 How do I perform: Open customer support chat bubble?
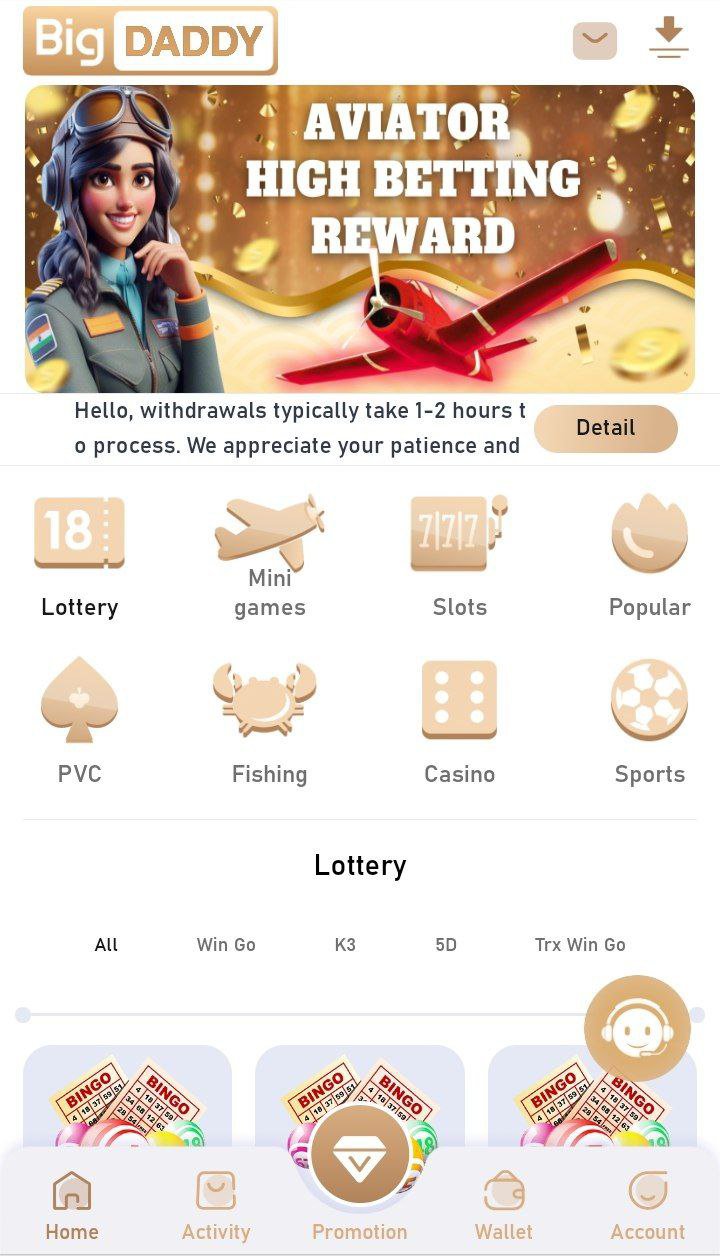pyautogui.click(x=637, y=1028)
